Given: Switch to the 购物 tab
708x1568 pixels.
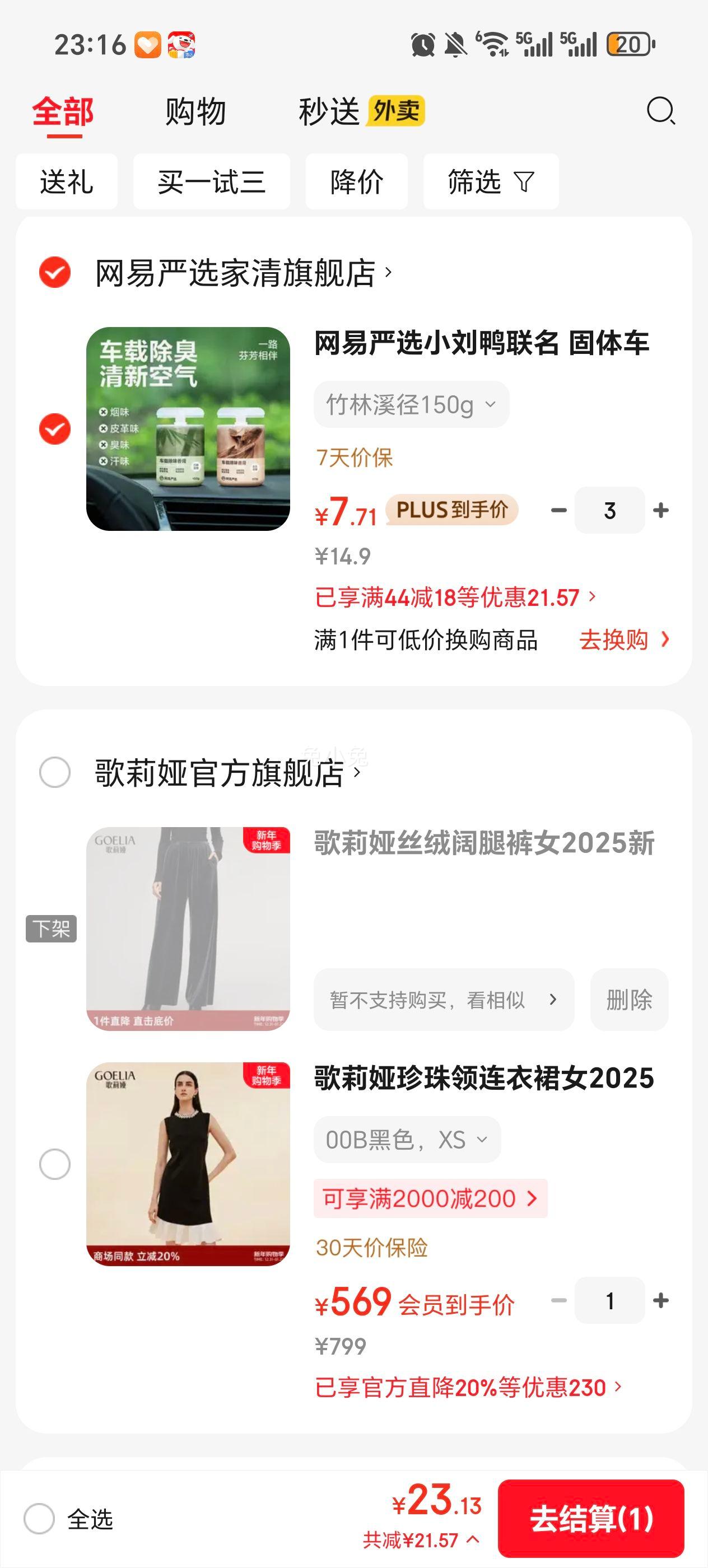Looking at the screenshot, I should point(194,111).
